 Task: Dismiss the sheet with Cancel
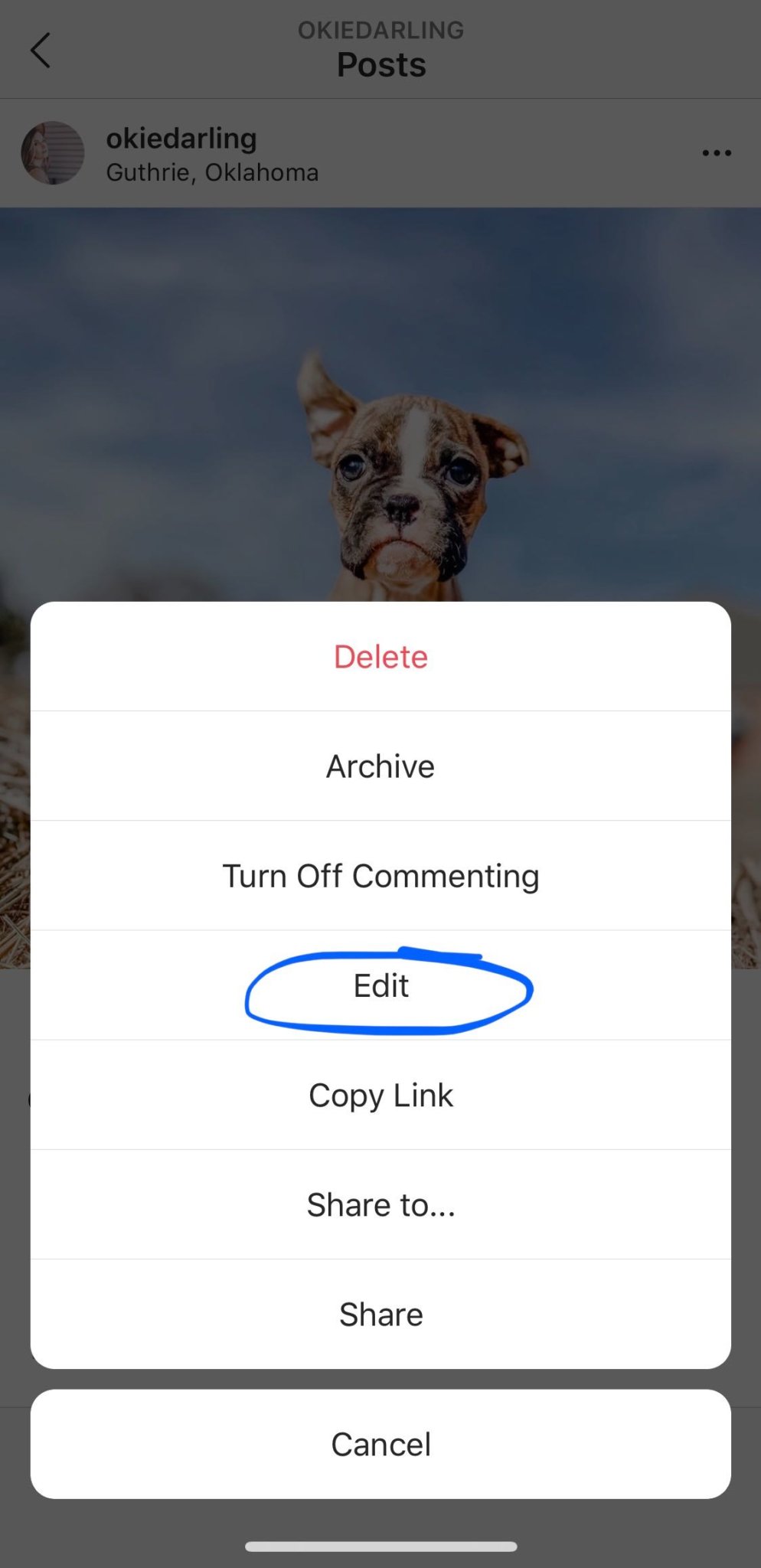pyautogui.click(x=380, y=1444)
